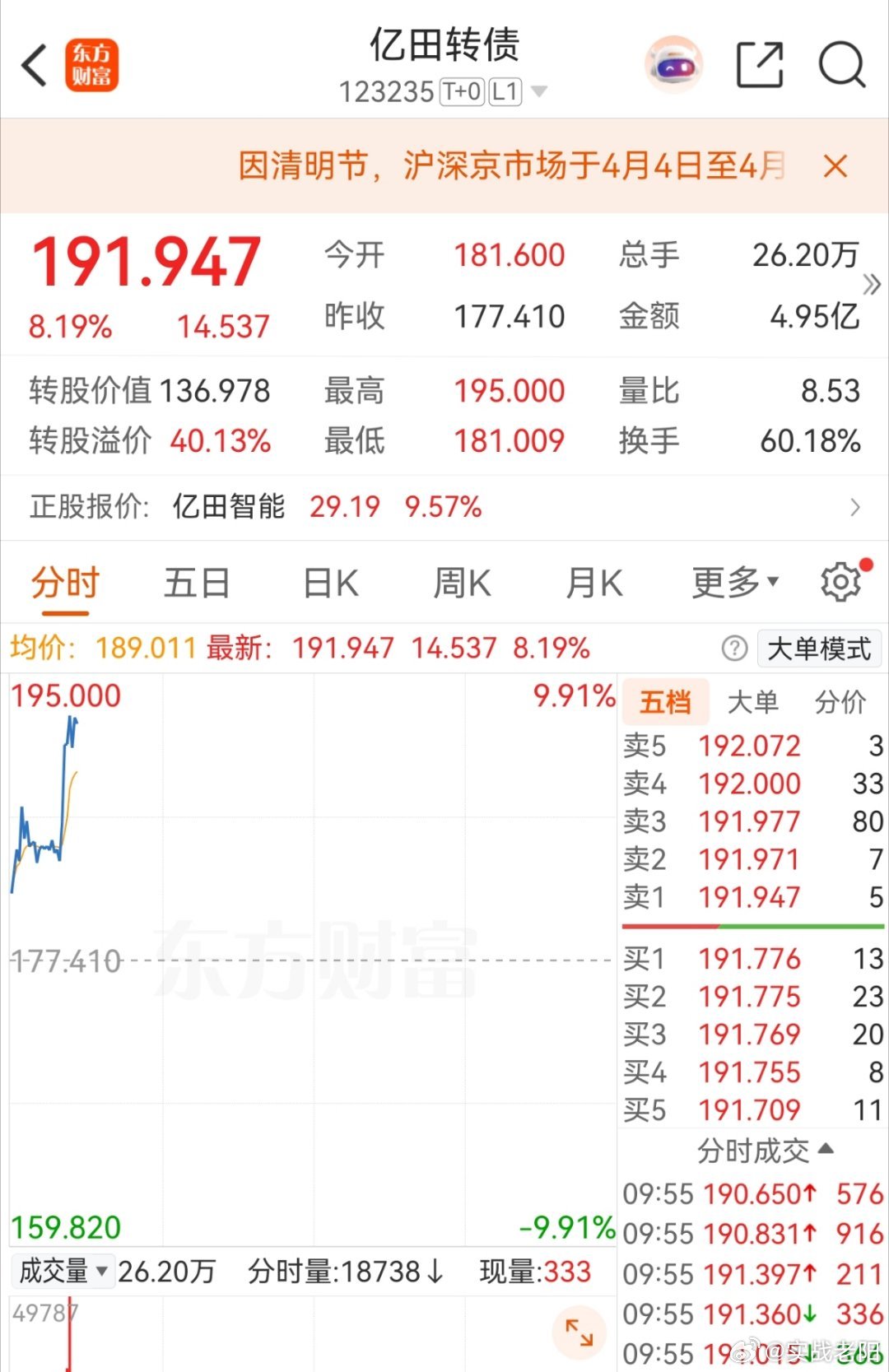Tap 卖1 price level 191.947
The width and height of the screenshot is (889, 1372).
(x=748, y=897)
